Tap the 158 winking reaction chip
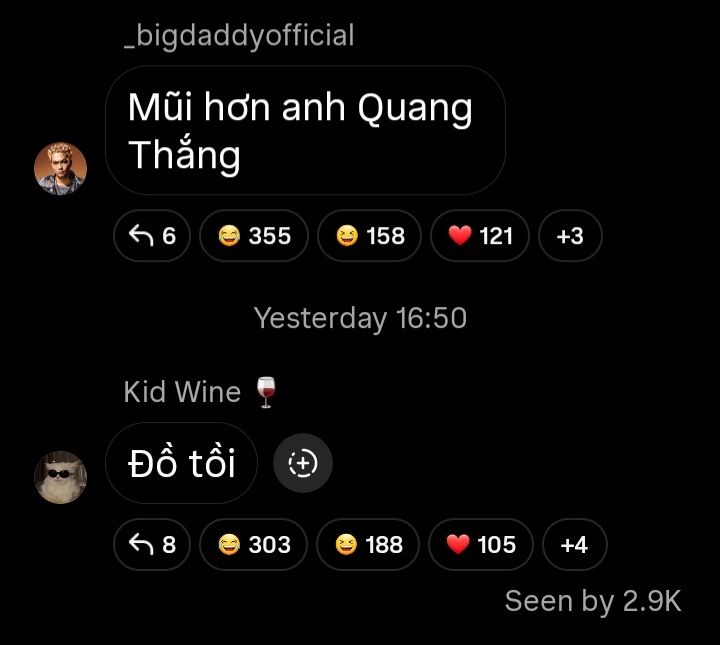Viewport: 720px width, 645px height. point(371,236)
